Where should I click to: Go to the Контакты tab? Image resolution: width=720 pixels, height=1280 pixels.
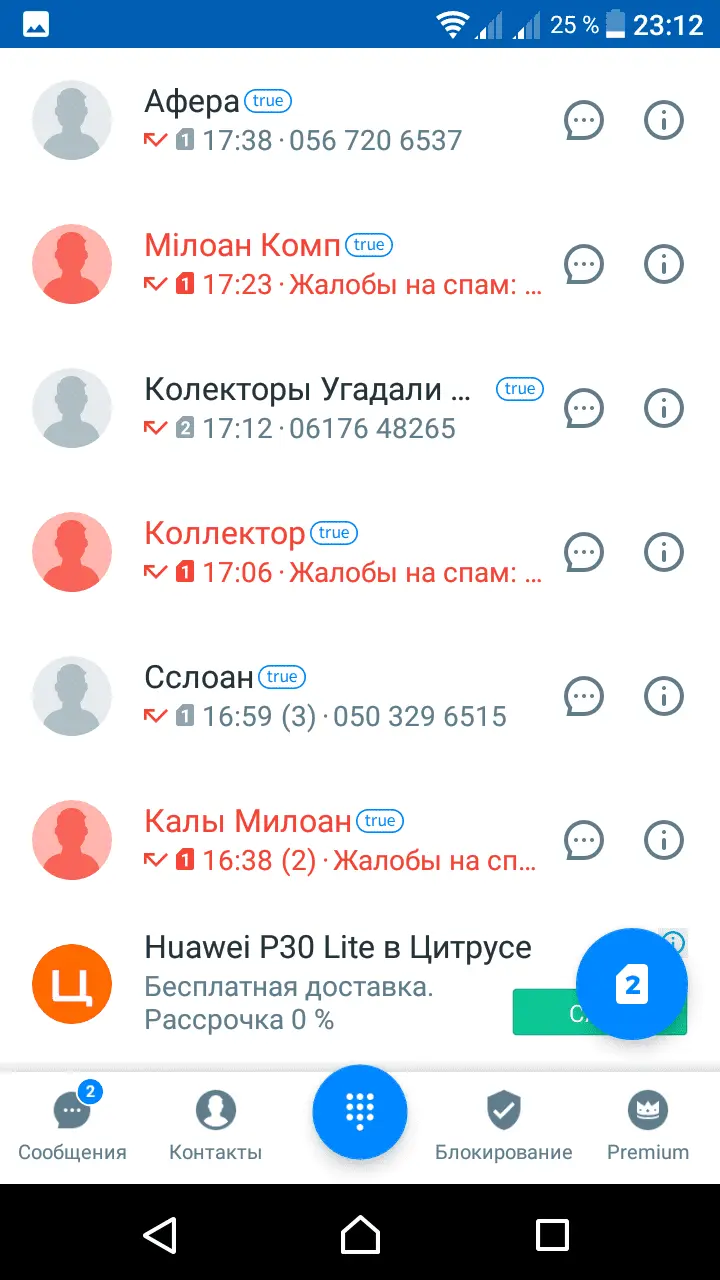coord(215,1125)
